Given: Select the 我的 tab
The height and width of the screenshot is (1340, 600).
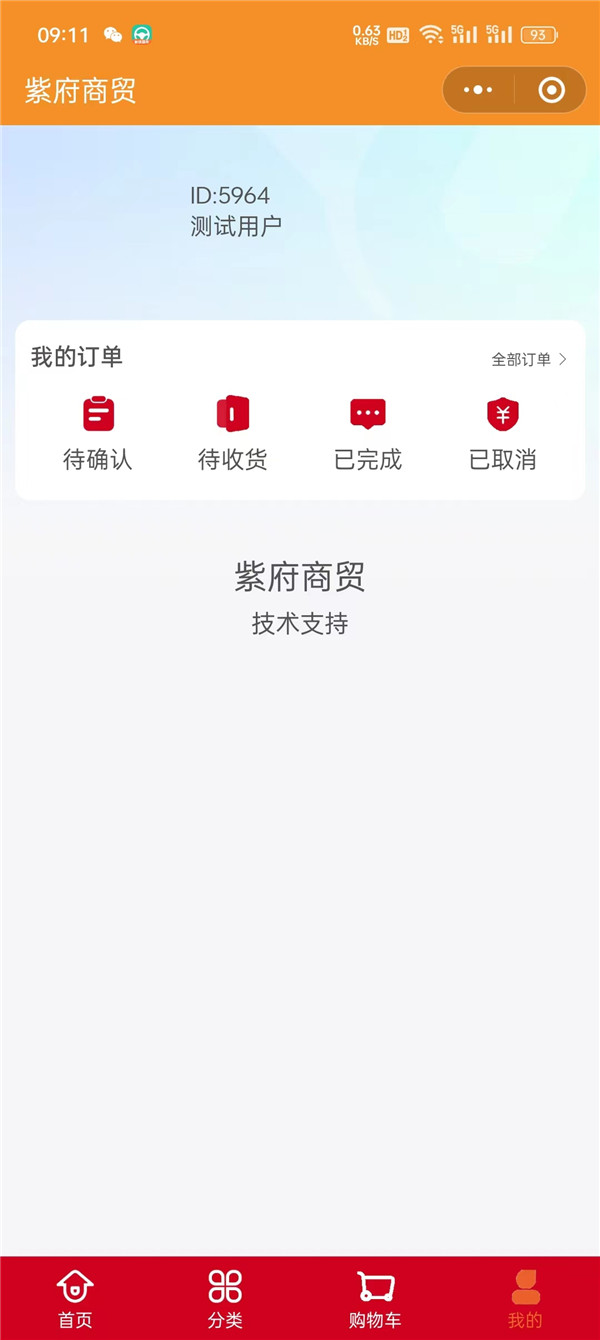Looking at the screenshot, I should coord(525,1298).
